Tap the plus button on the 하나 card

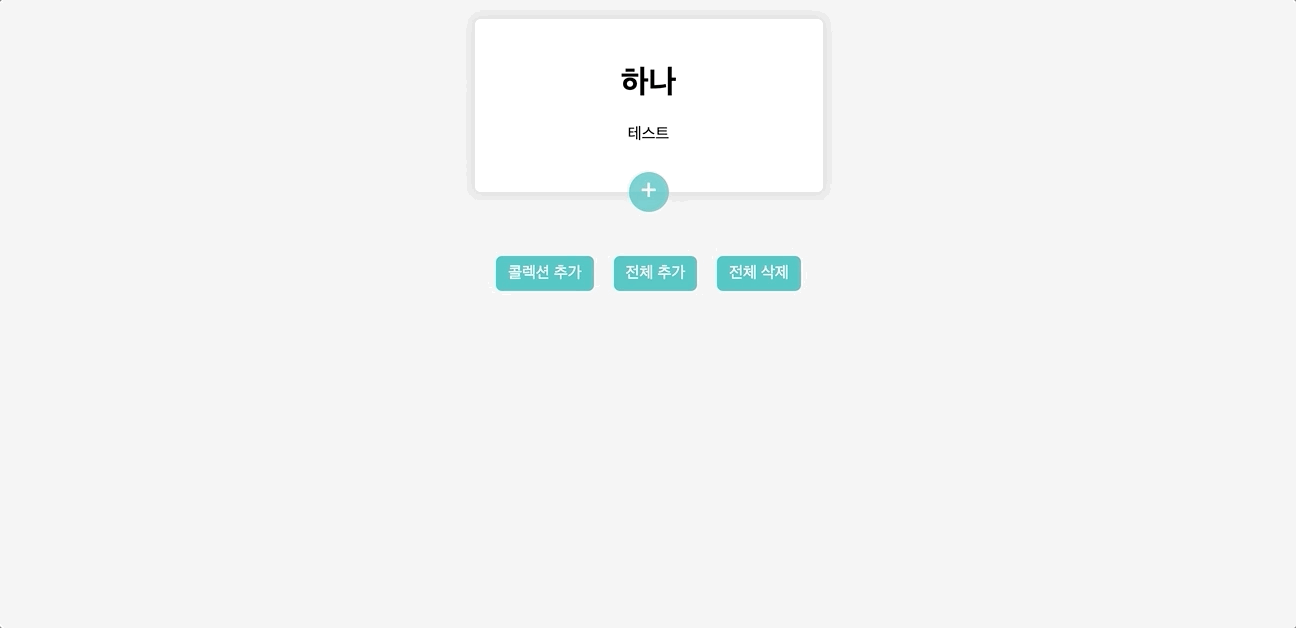(648, 191)
